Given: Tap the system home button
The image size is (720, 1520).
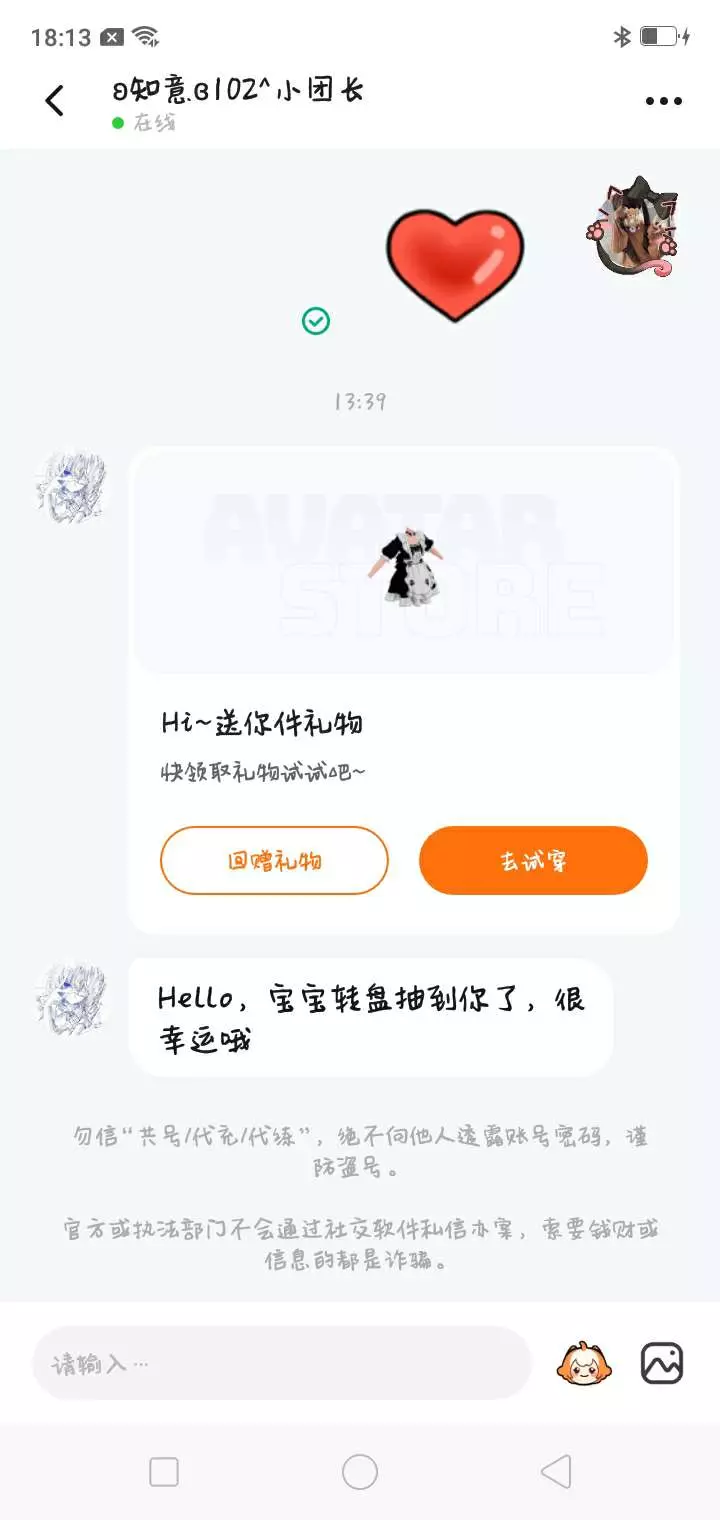Looking at the screenshot, I should [x=360, y=1472].
